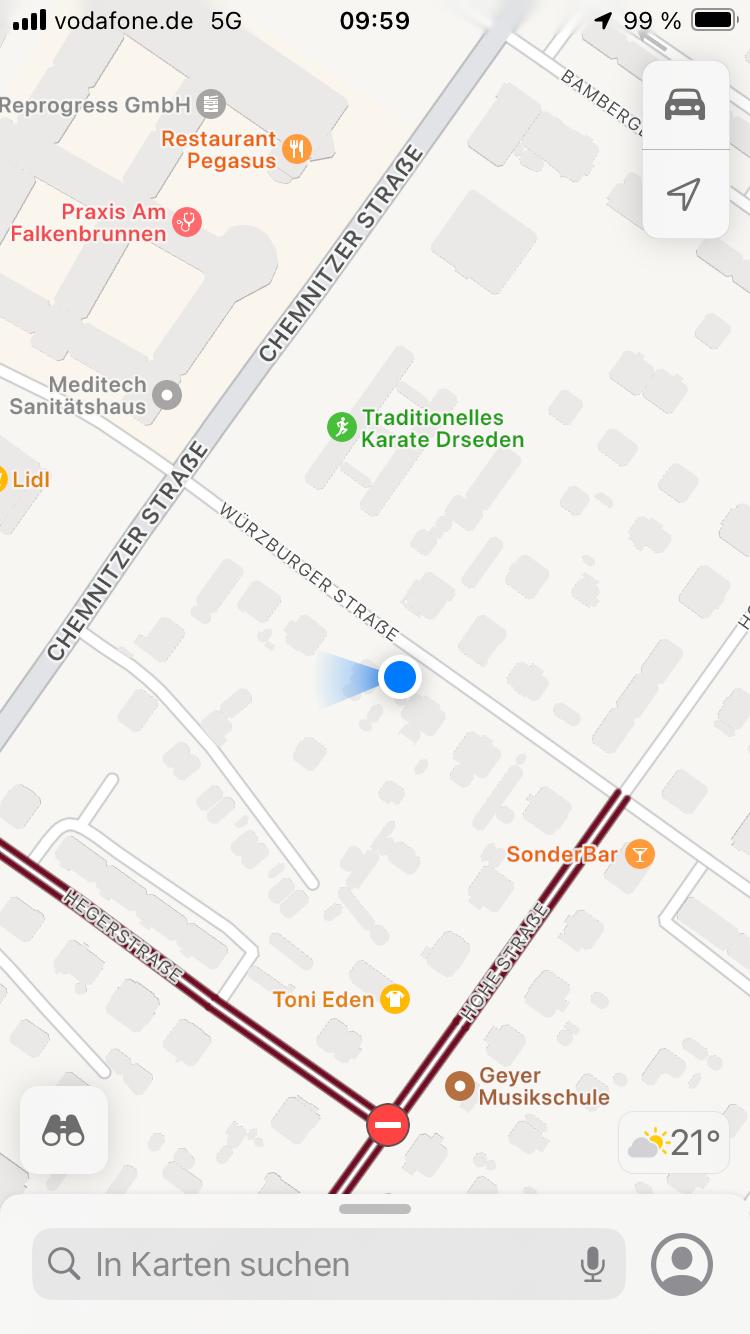Open the user profile icon

682,1264
